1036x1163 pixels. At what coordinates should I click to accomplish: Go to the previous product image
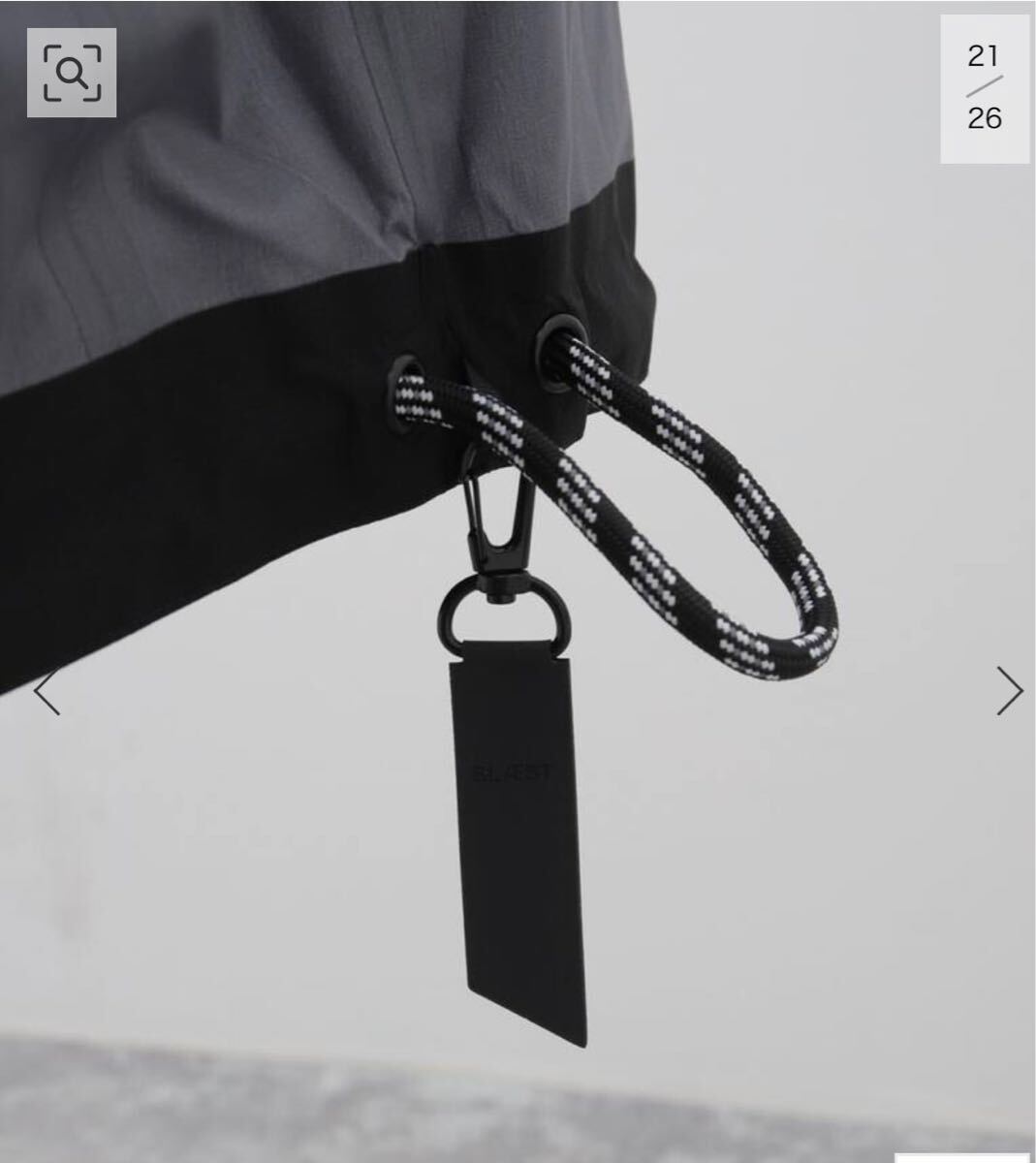point(46,692)
